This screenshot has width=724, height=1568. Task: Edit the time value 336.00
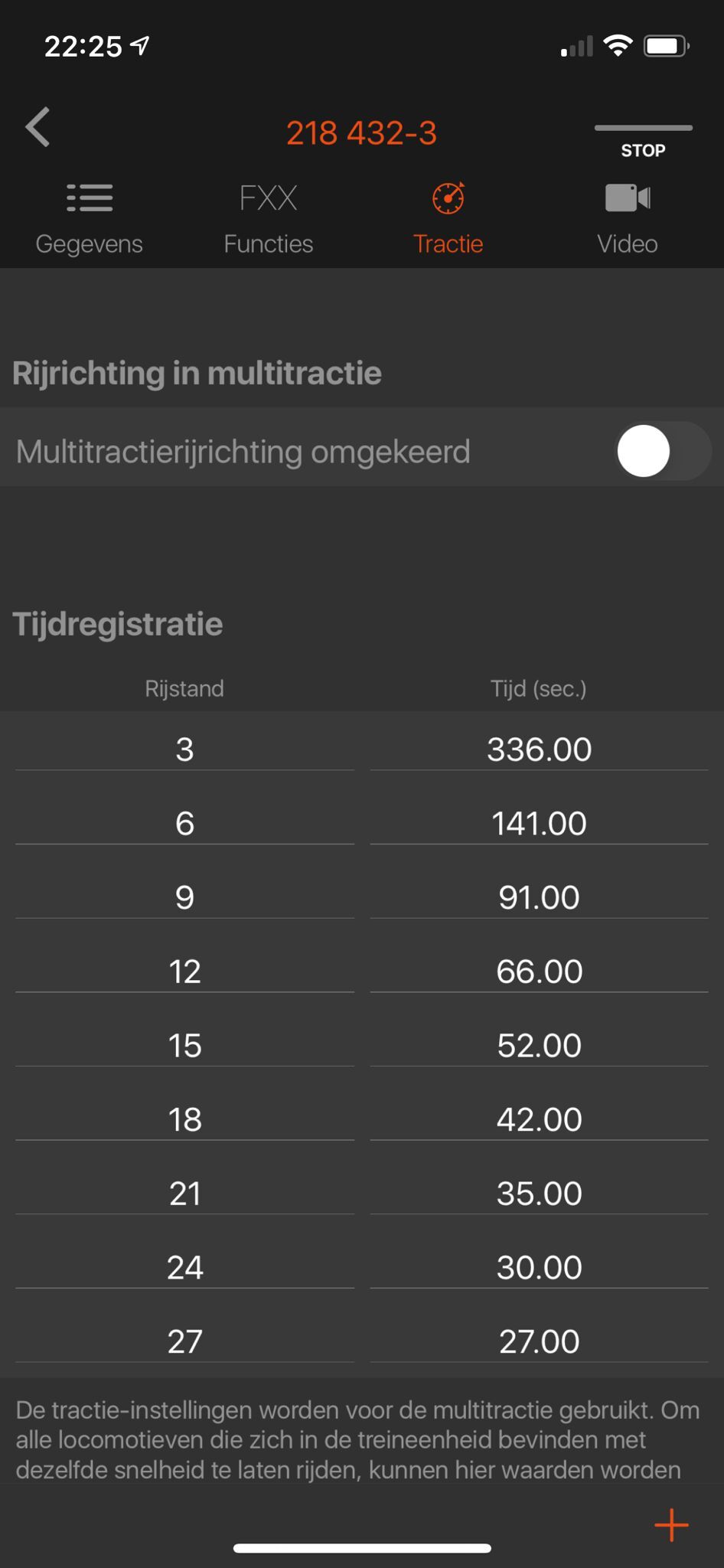(x=539, y=748)
